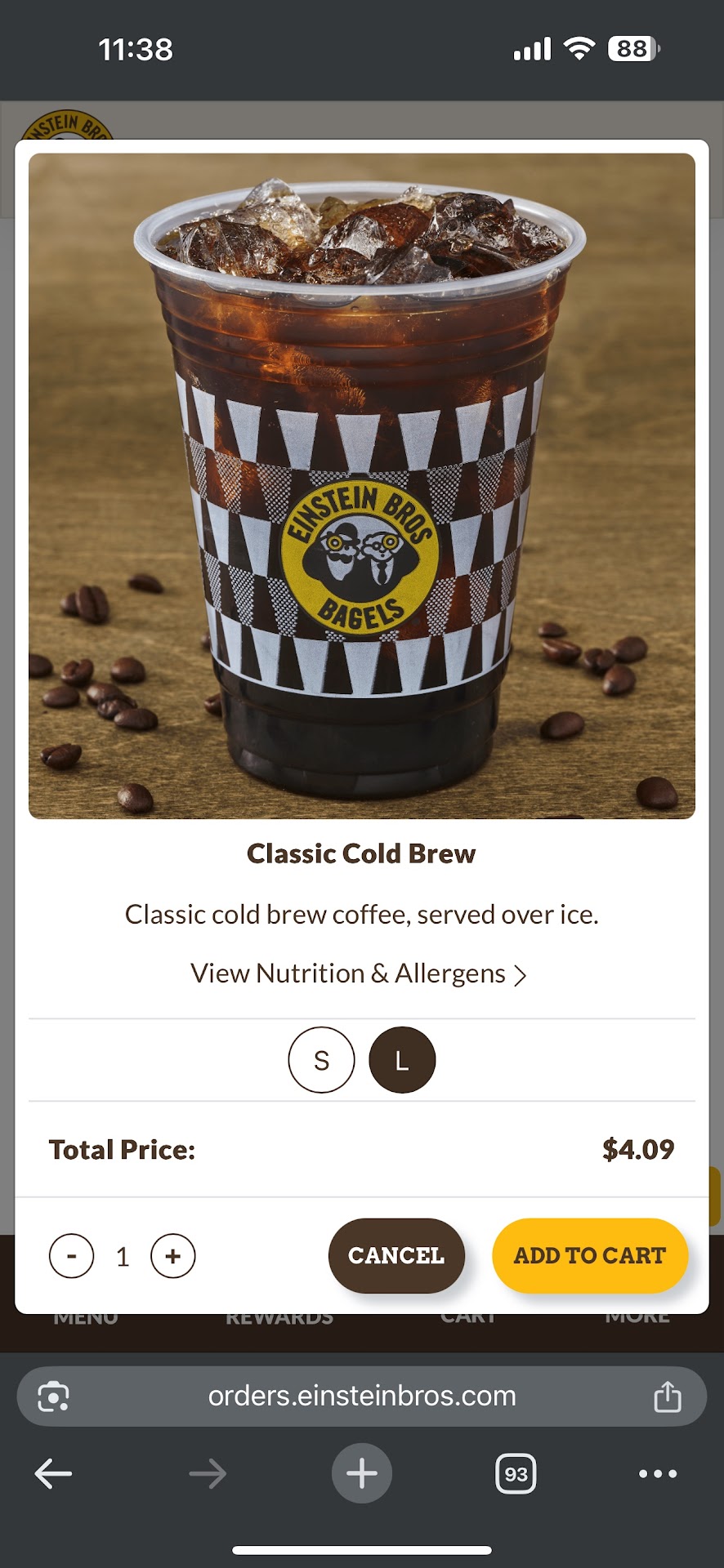
Task: Open View Nutrition & Allergens link
Action: pyautogui.click(x=359, y=973)
